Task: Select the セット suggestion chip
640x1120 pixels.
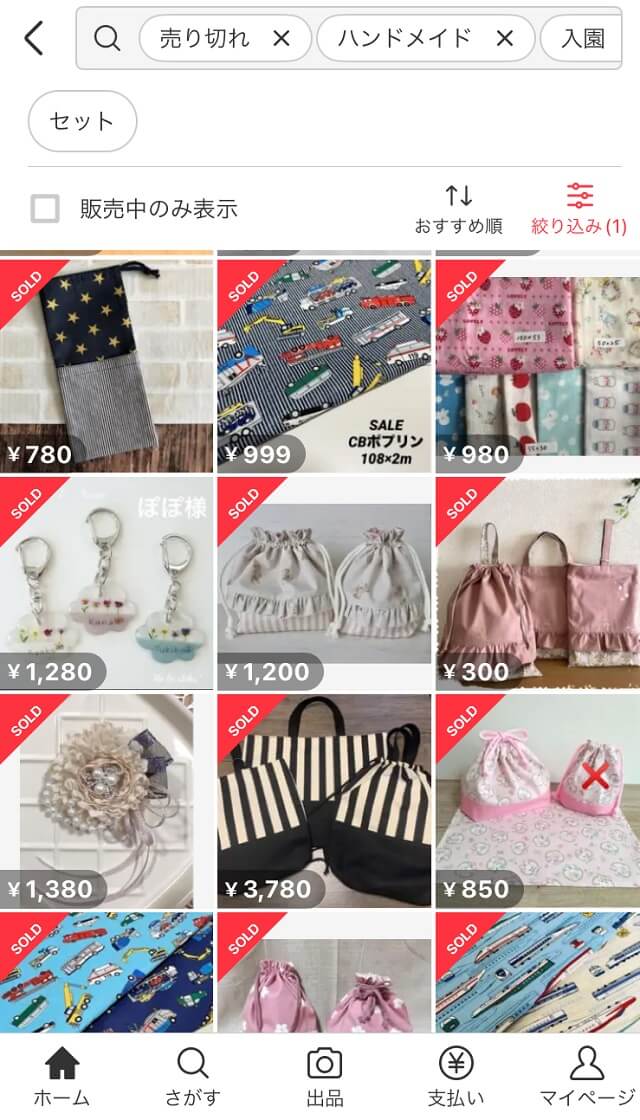Action: [x=82, y=121]
